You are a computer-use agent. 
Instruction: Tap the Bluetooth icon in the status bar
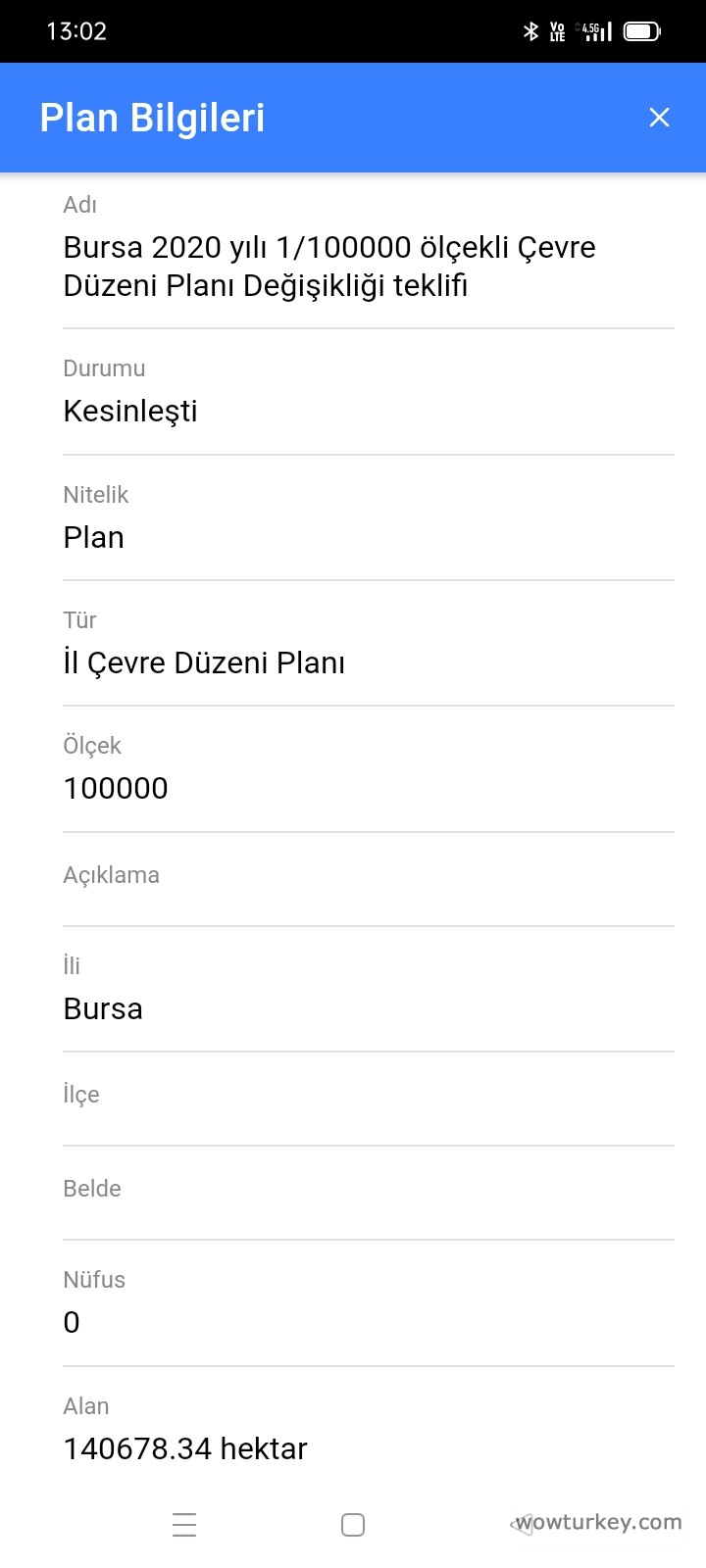point(532,30)
